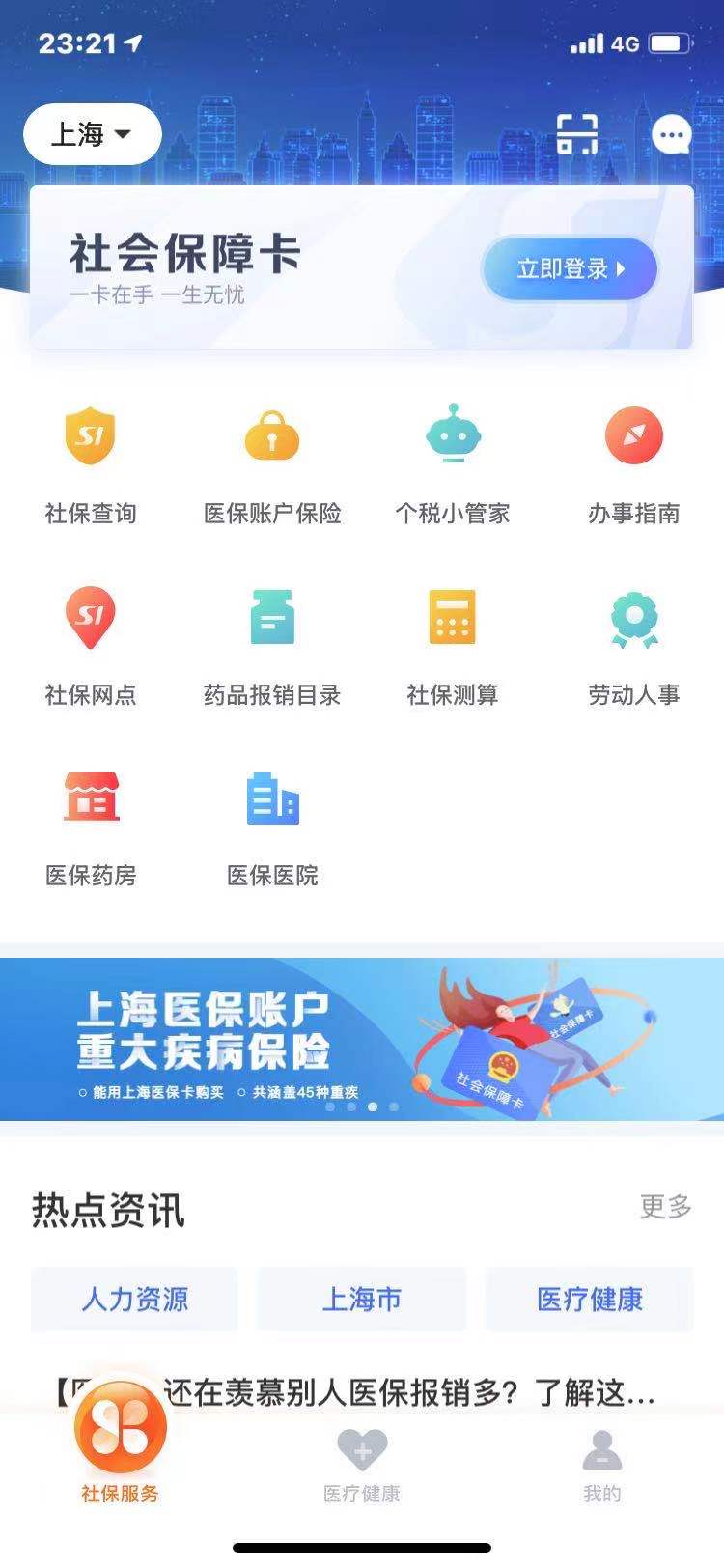This screenshot has width=724, height=1568.
Task: Open the 上海医保账户重大疾病保险 banner
Action: [362, 1039]
